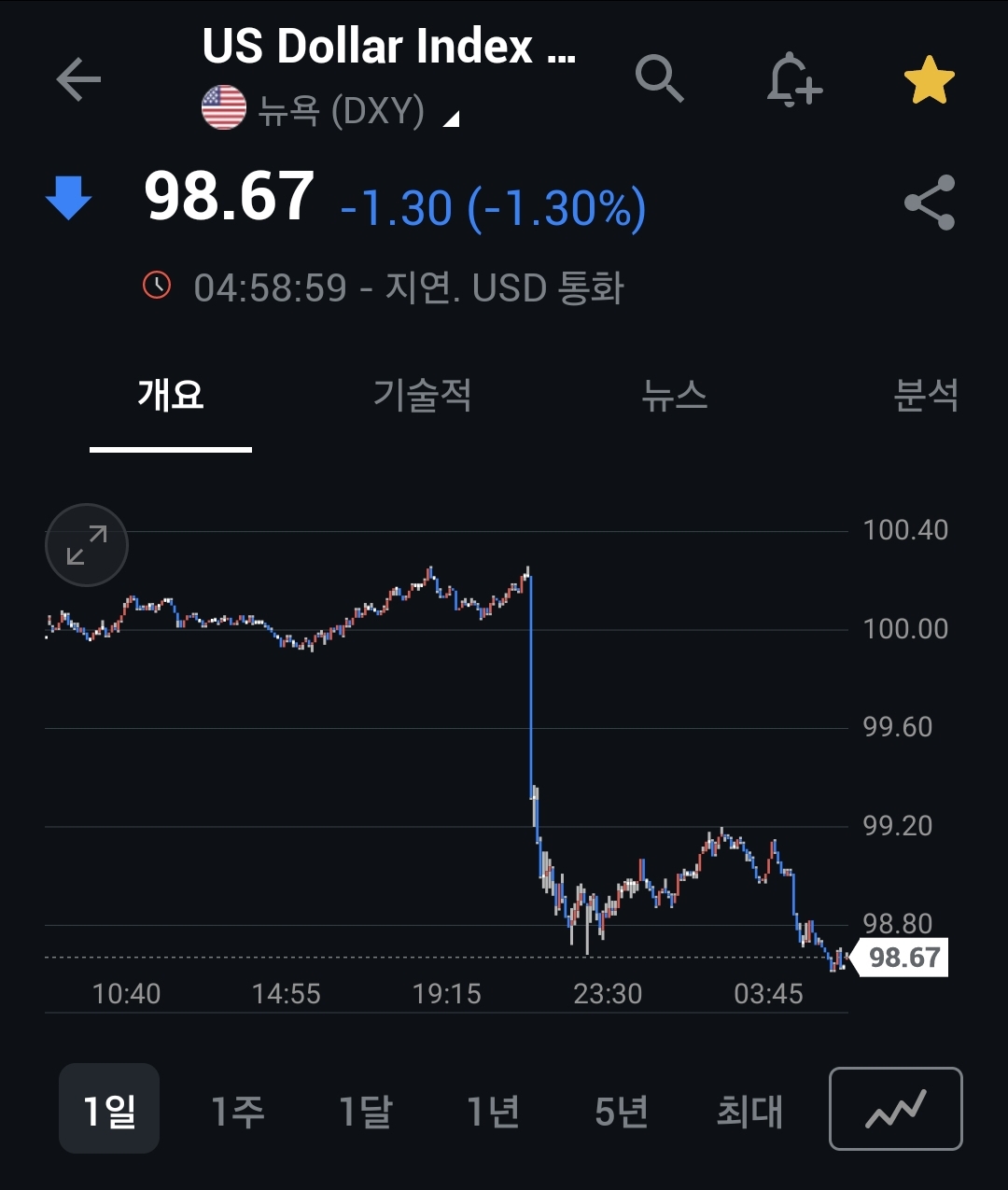Expand the chart to fullscreen
This screenshot has width=1008, height=1190.
[87, 545]
